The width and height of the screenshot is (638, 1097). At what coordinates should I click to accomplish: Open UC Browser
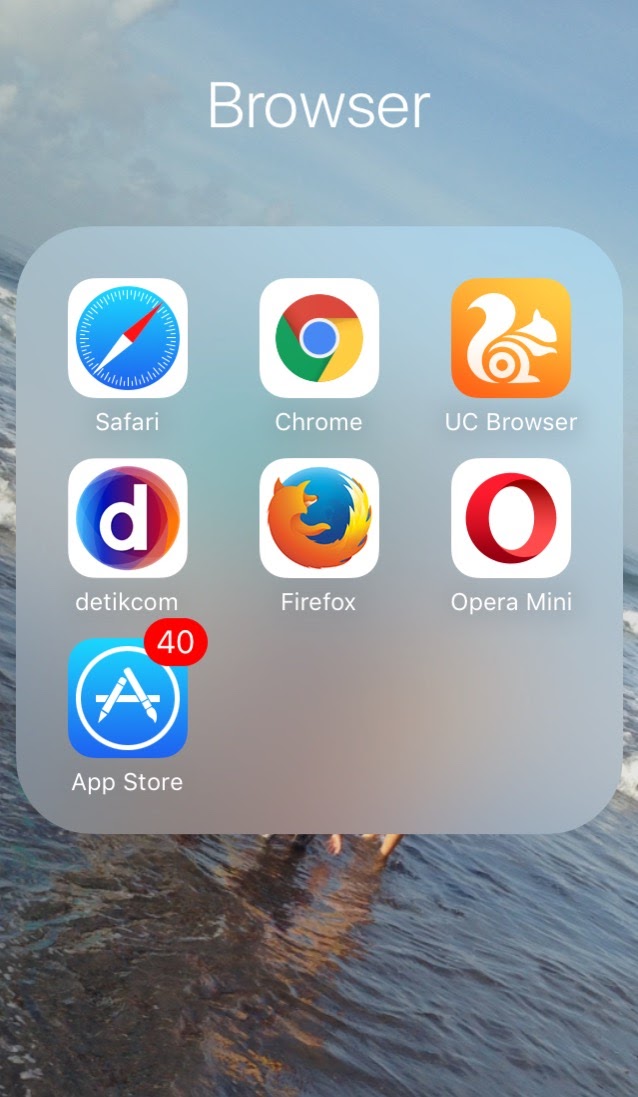511,338
